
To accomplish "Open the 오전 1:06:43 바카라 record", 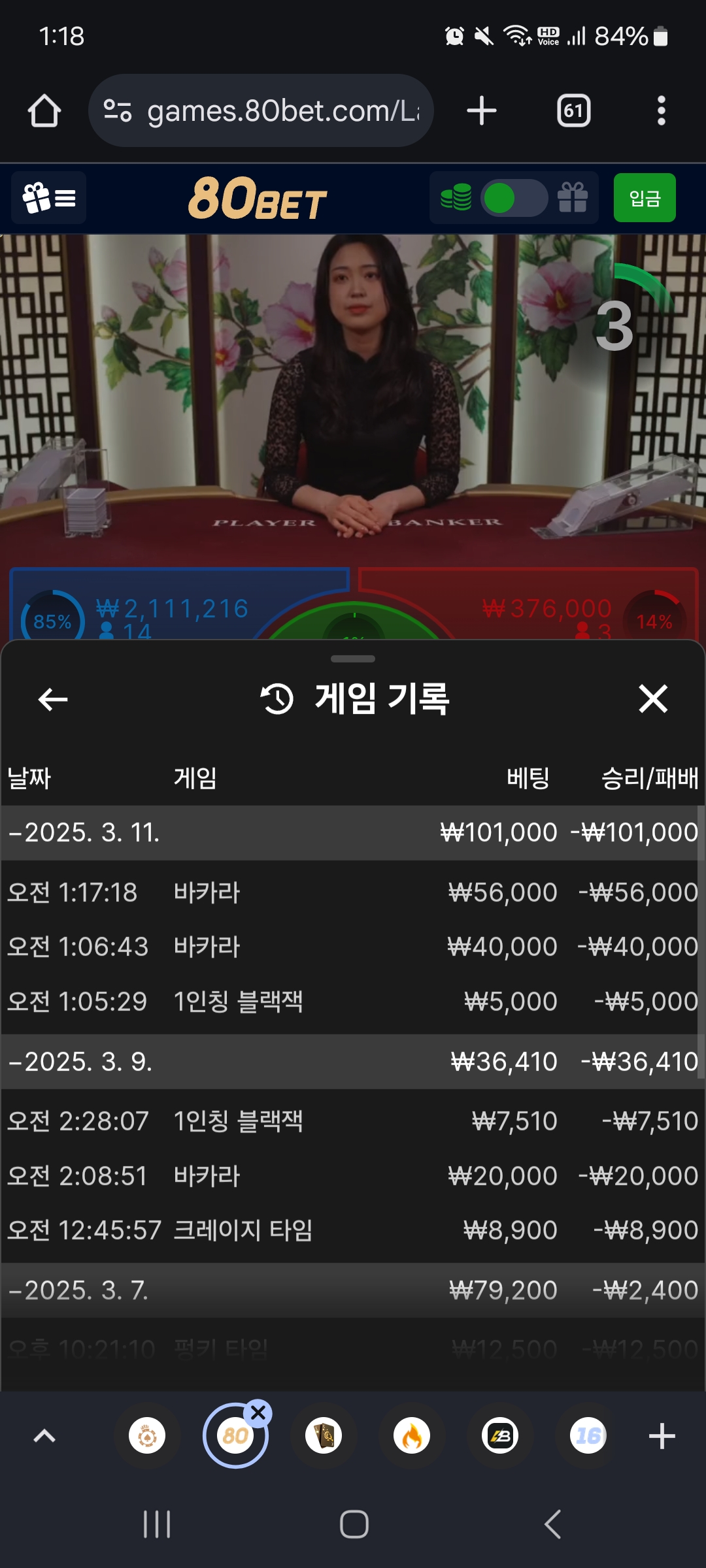I will (x=352, y=947).
